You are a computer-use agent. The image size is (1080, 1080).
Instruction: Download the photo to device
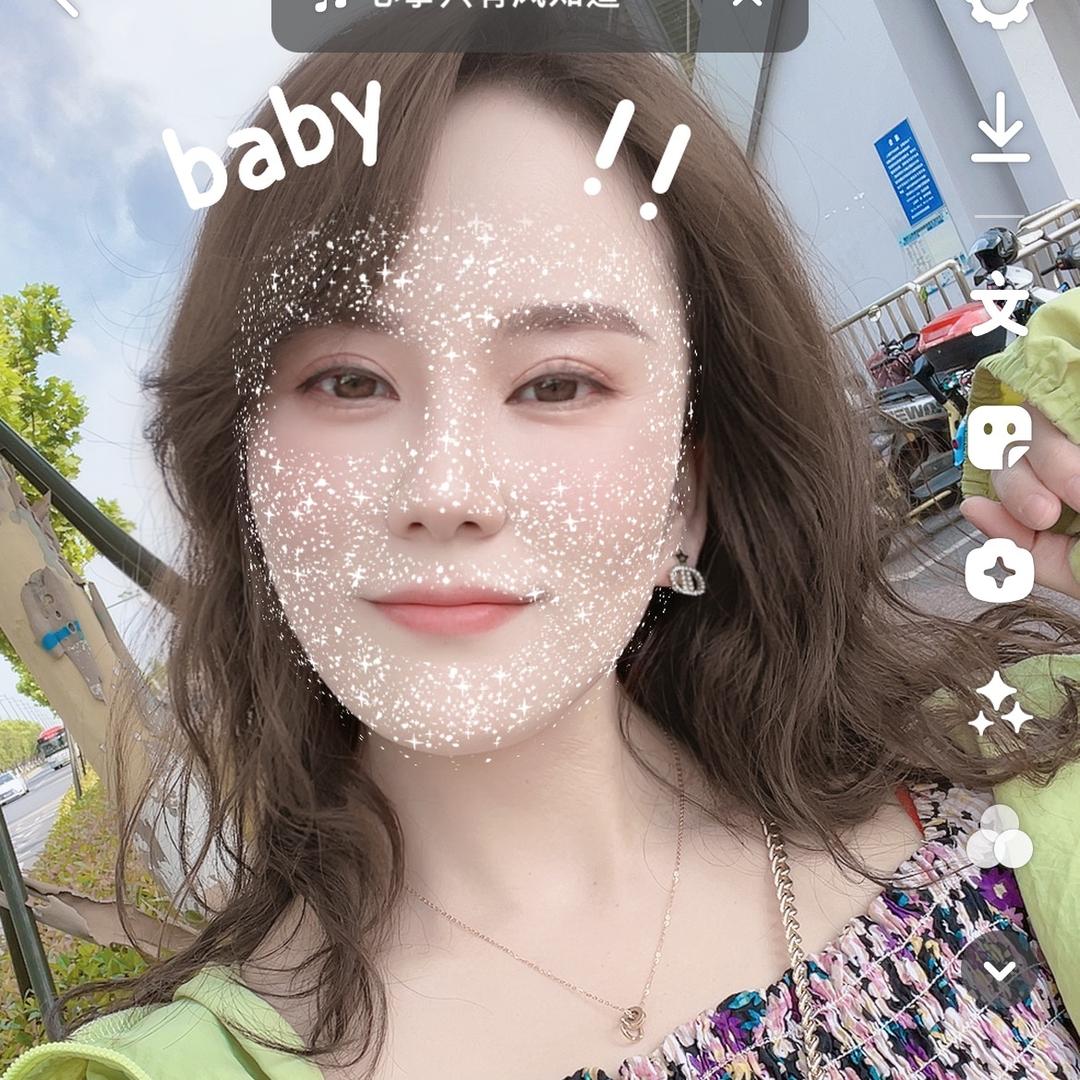tap(1000, 128)
